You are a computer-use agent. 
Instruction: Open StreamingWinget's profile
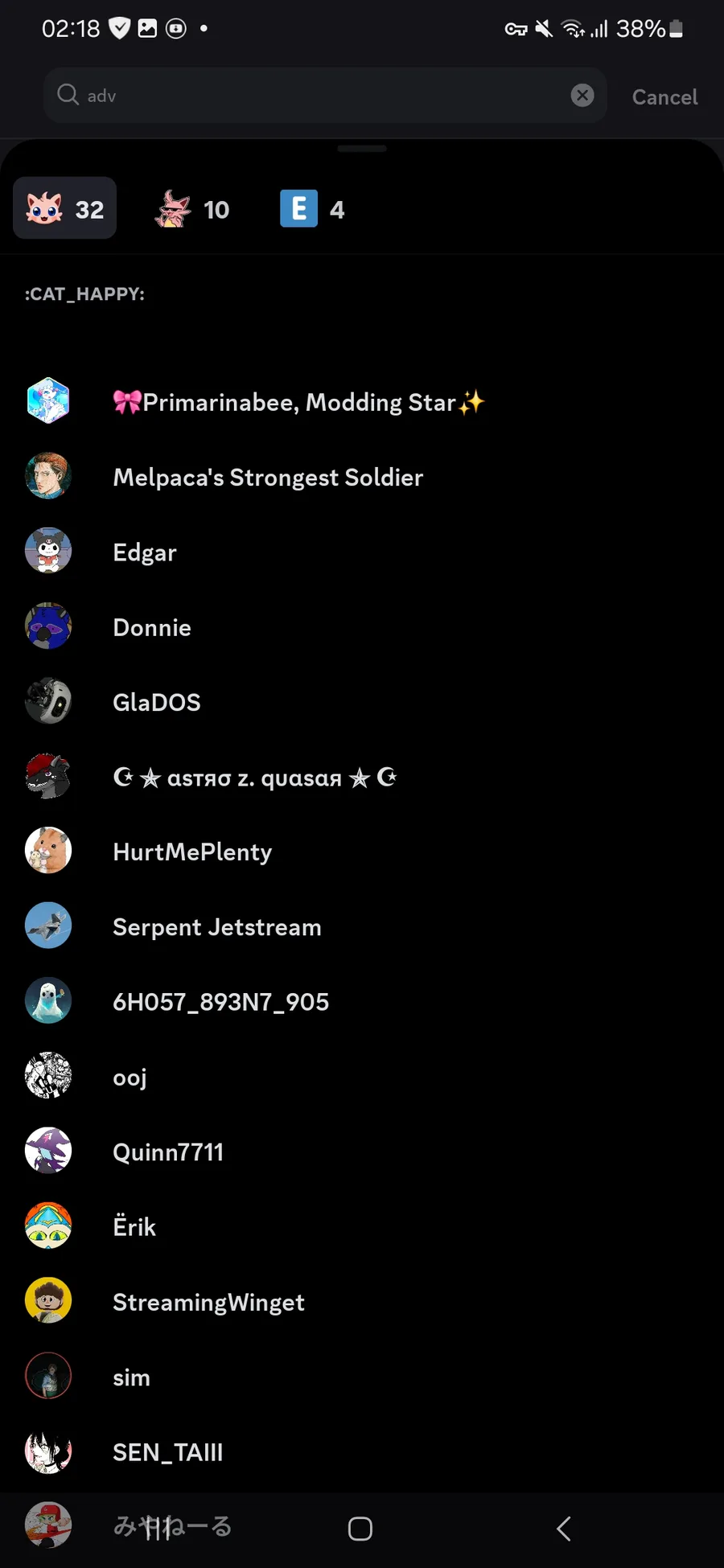[208, 1302]
